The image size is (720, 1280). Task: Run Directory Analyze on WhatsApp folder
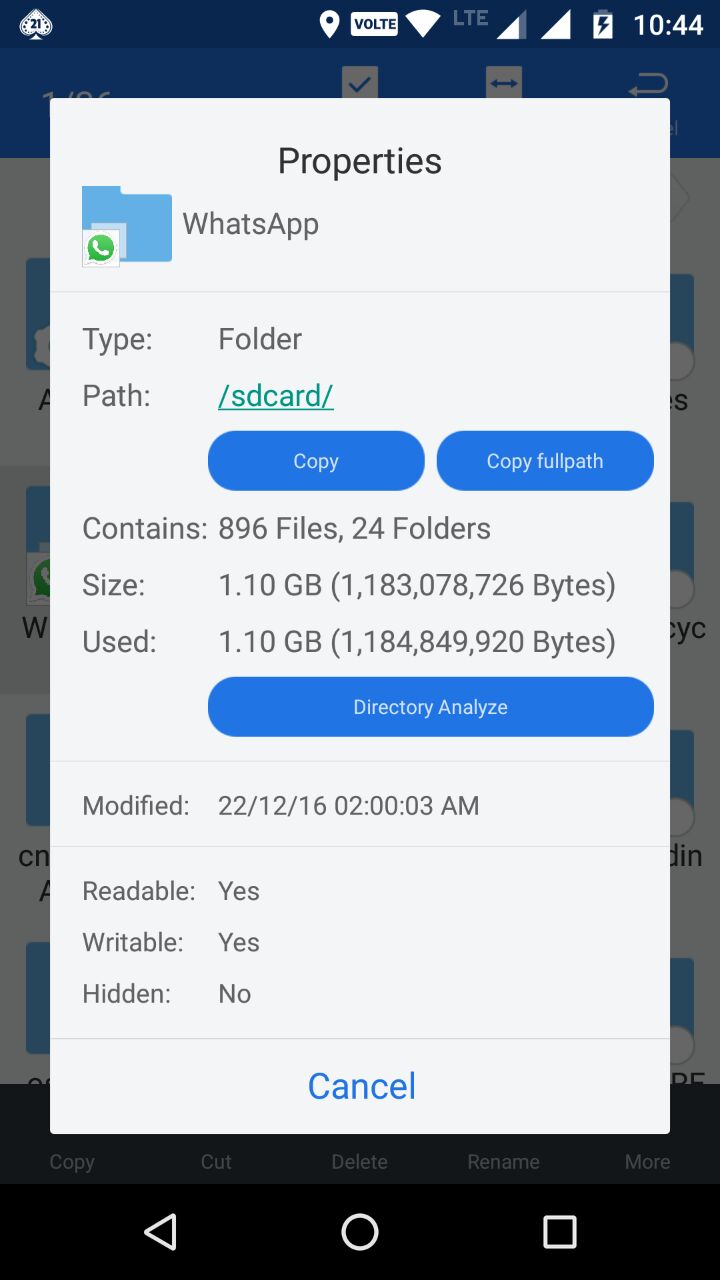pos(431,707)
